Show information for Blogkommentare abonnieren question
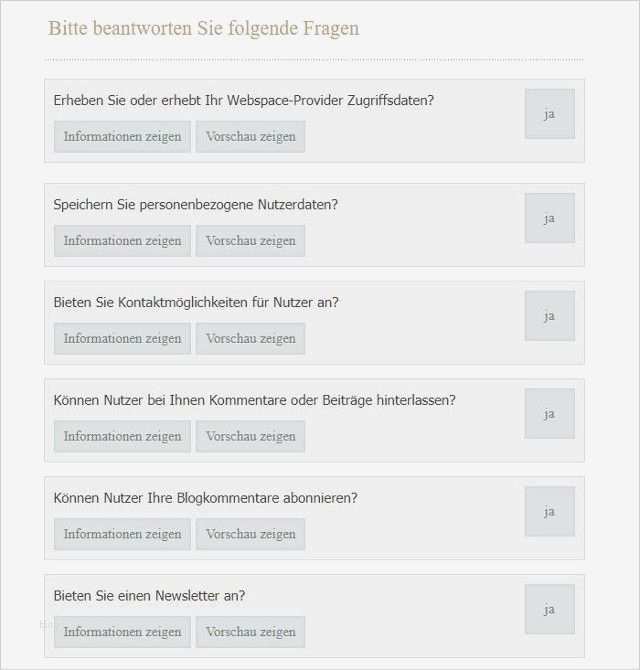Image resolution: width=640 pixels, height=670 pixels. pos(122,535)
